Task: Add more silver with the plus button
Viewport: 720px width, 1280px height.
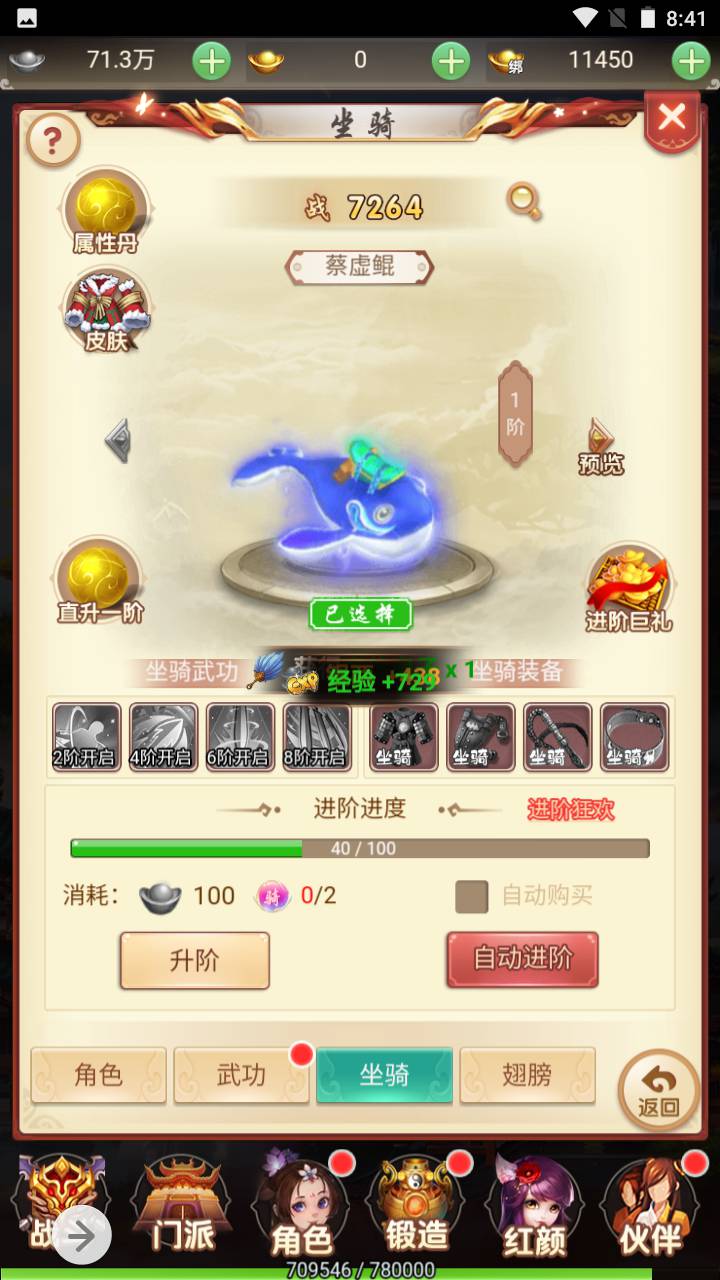Action: tap(211, 61)
